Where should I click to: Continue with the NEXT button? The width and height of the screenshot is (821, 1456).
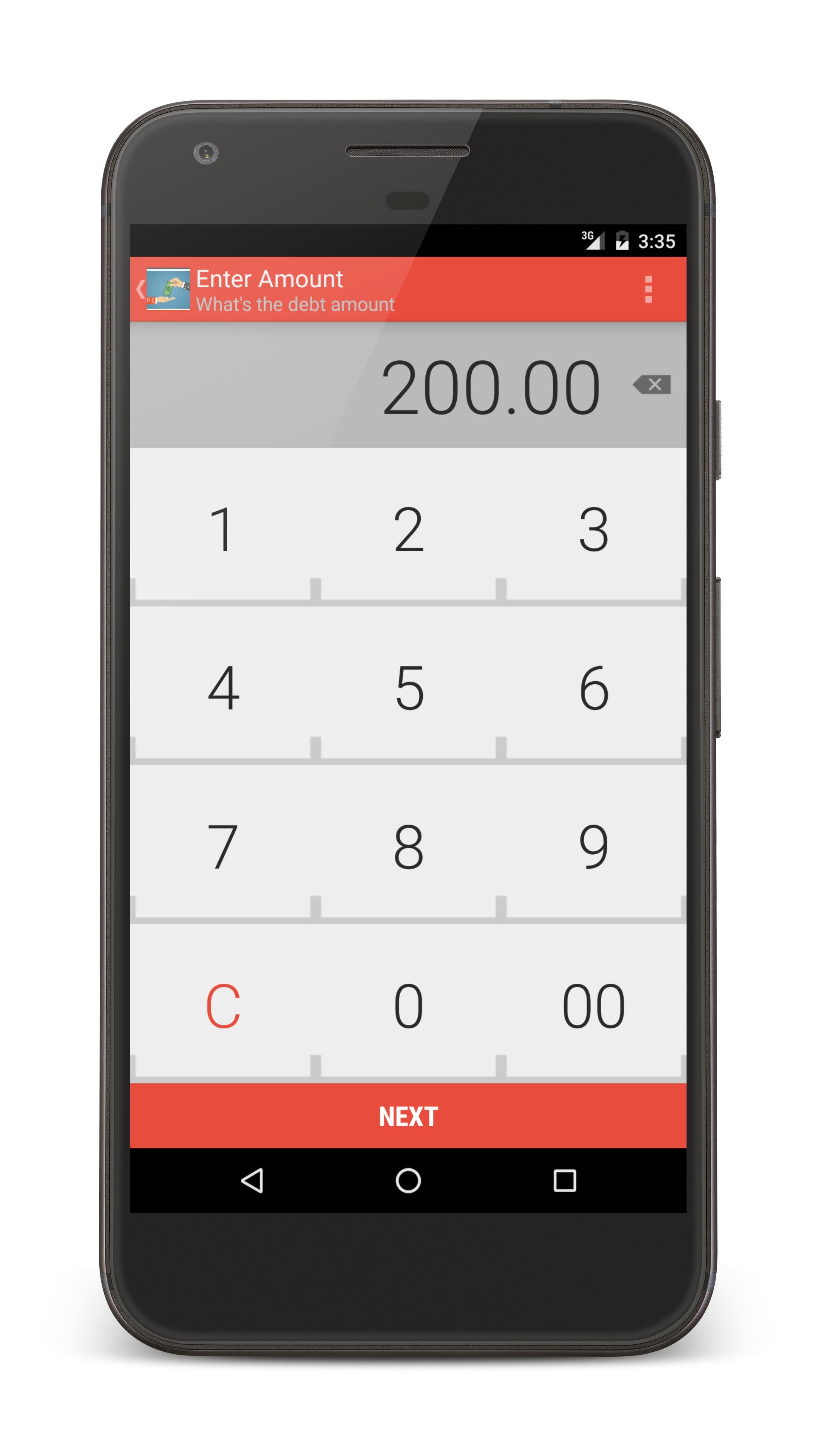tap(408, 1116)
